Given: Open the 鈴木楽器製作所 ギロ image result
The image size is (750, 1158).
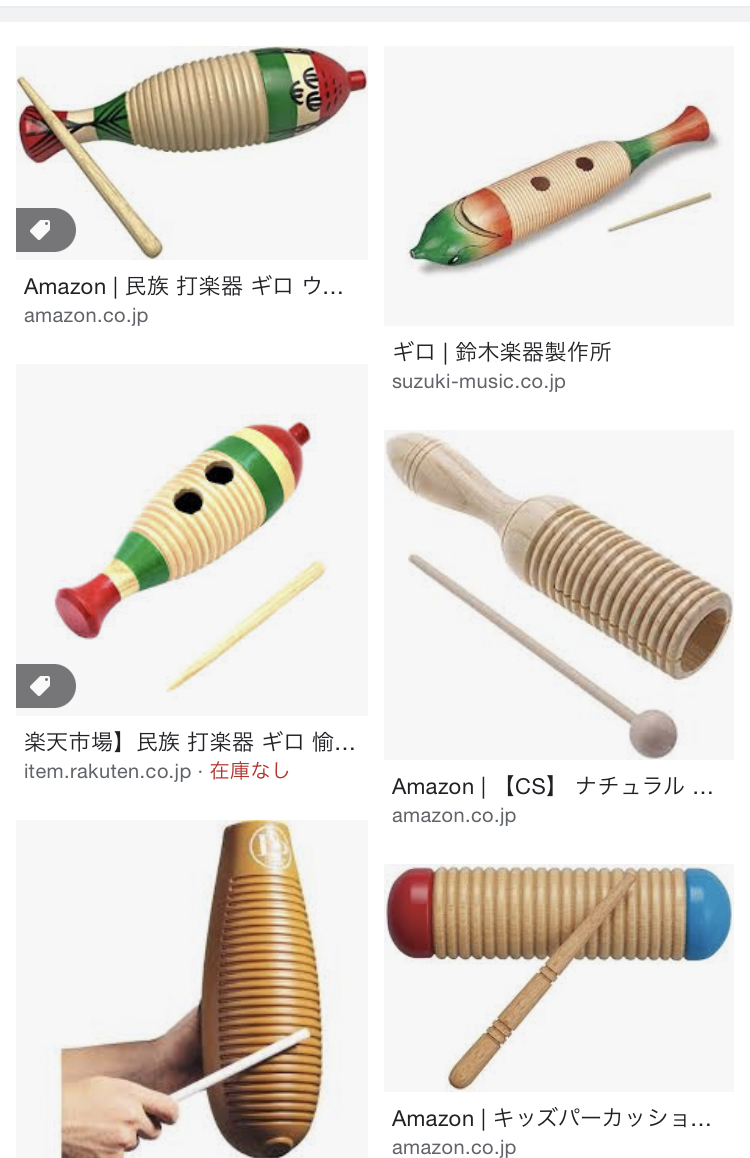Looking at the screenshot, I should 558,186.
